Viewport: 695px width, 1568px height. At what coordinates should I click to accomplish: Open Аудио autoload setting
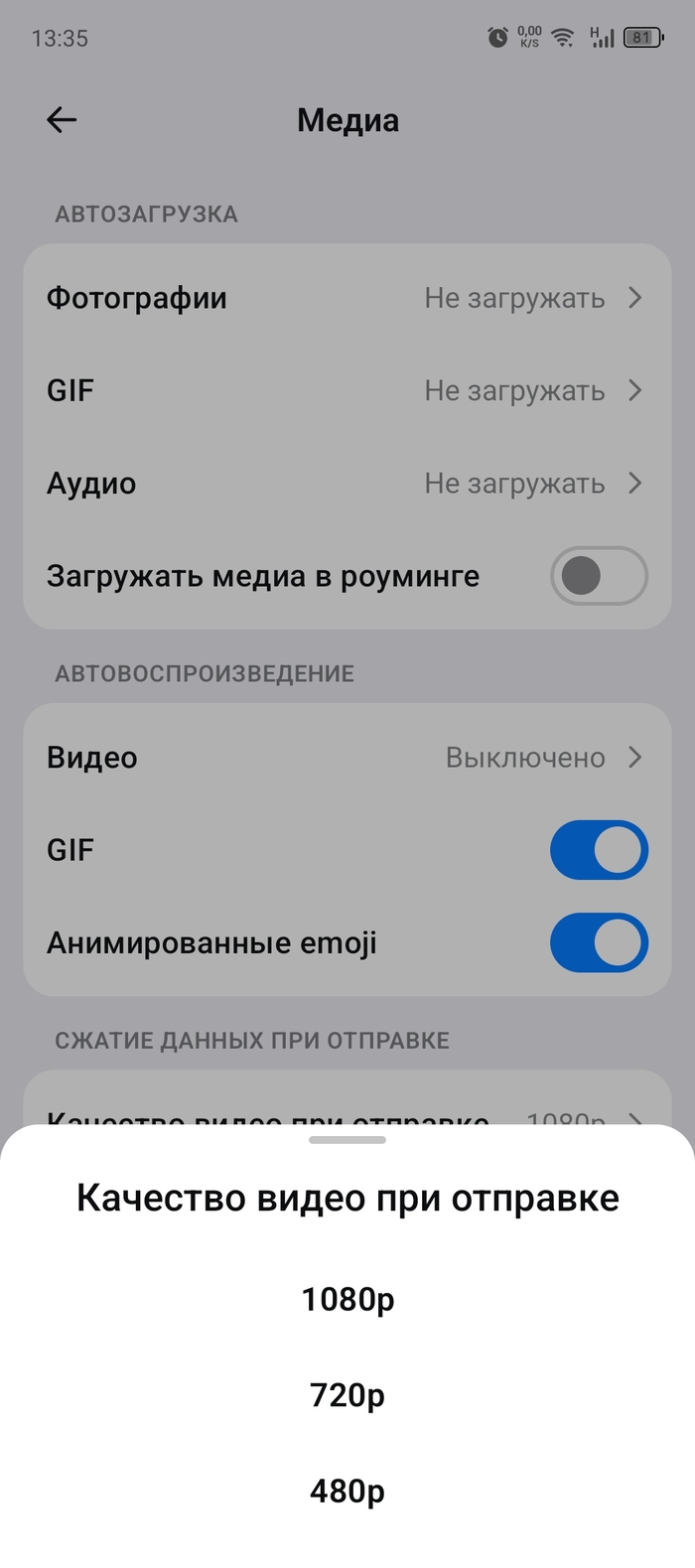(347, 484)
